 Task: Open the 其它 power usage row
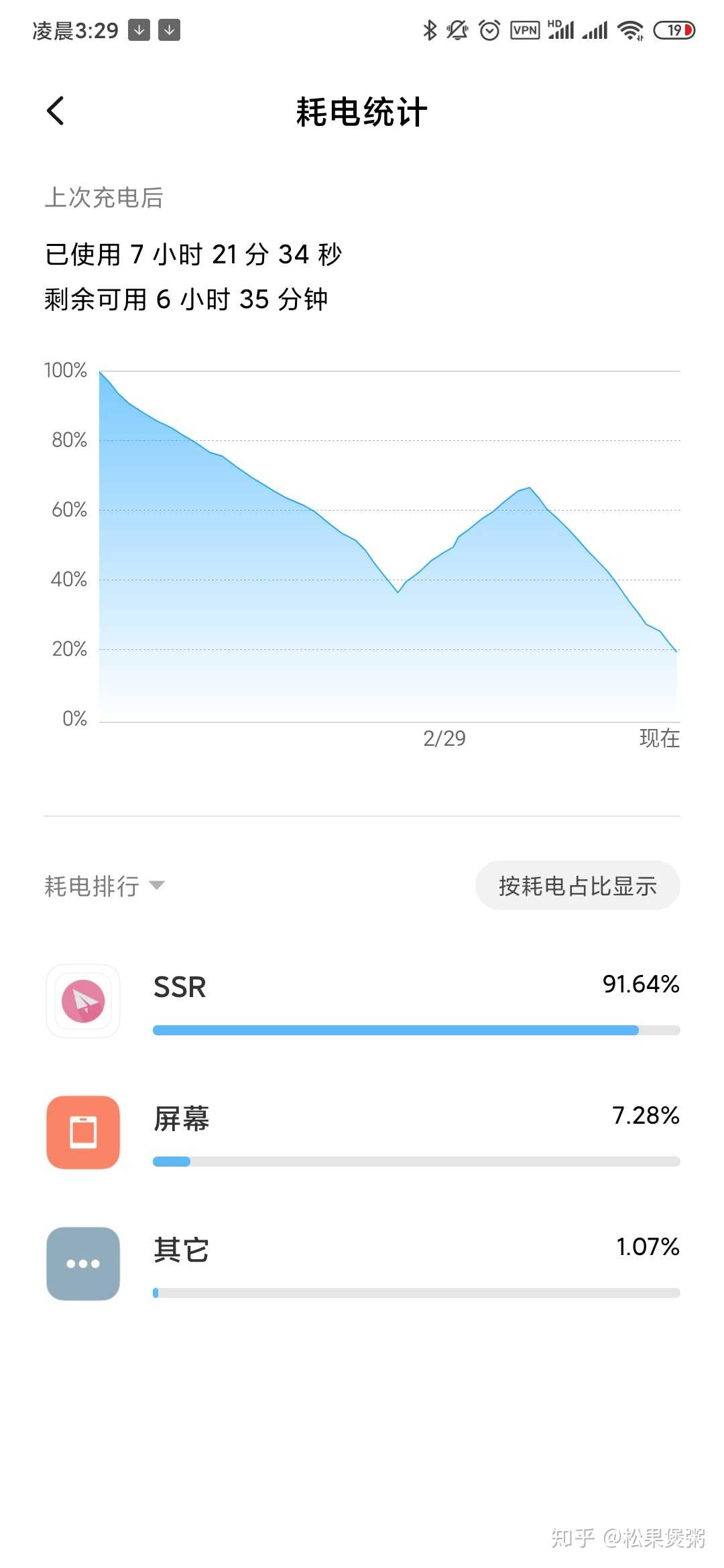click(362, 1264)
